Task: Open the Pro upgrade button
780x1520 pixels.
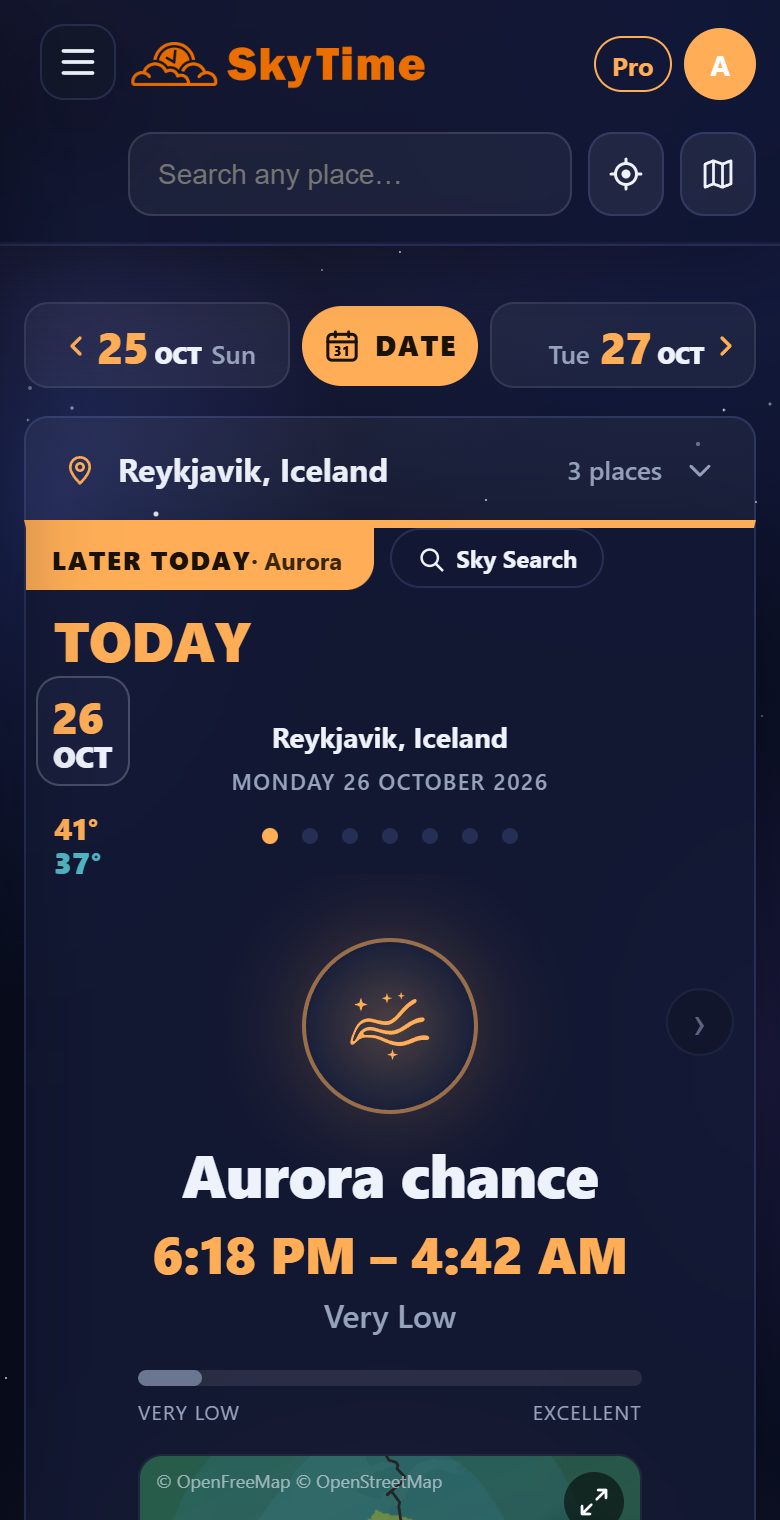Action: tap(633, 64)
